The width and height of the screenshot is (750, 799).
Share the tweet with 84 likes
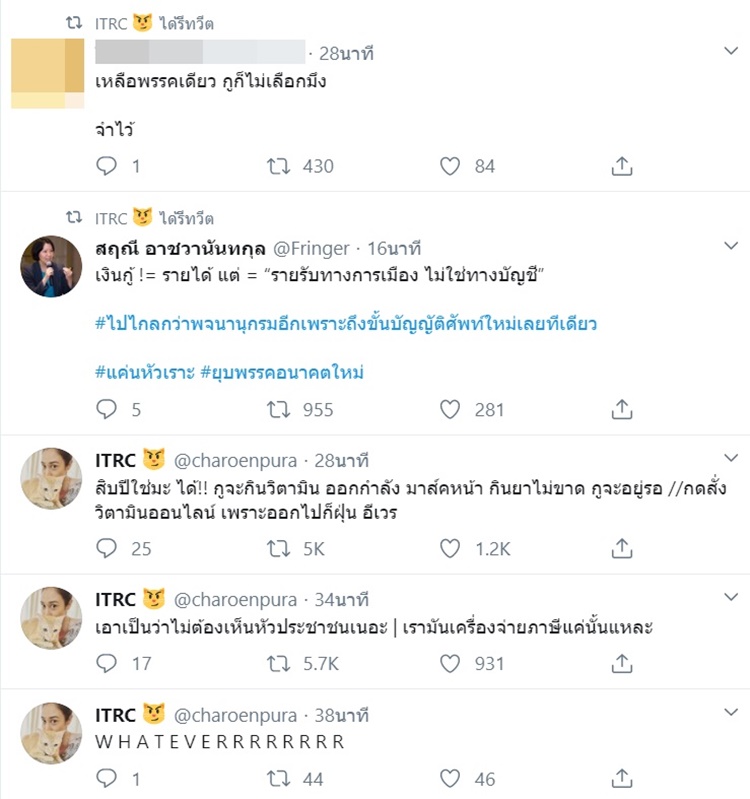[x=621, y=166]
